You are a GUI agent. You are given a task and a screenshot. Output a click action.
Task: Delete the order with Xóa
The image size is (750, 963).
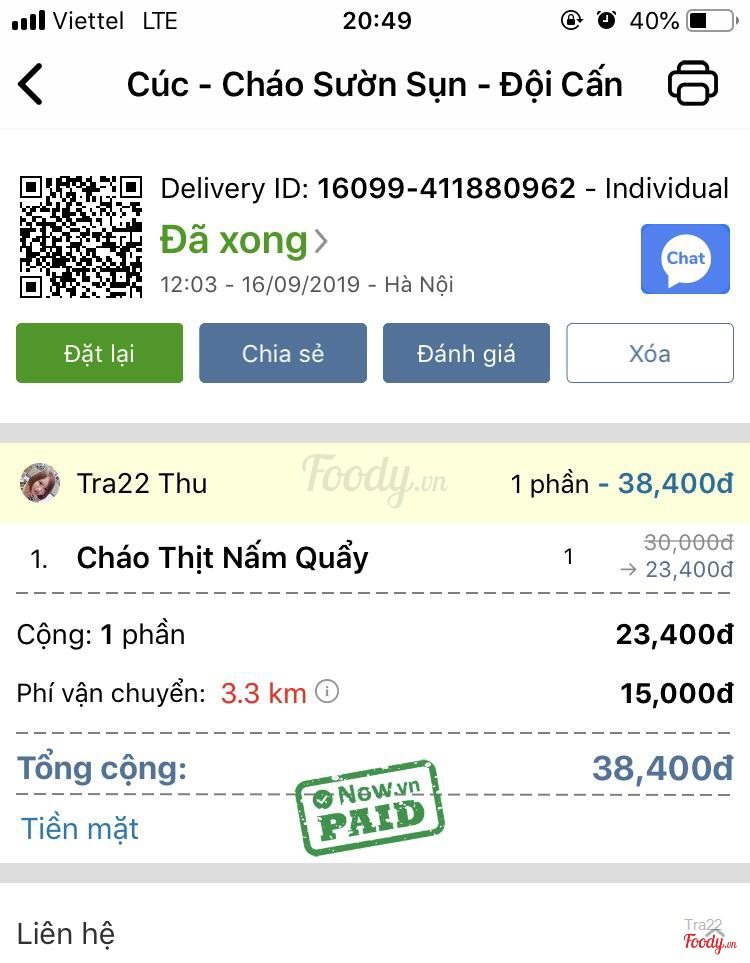(x=650, y=353)
